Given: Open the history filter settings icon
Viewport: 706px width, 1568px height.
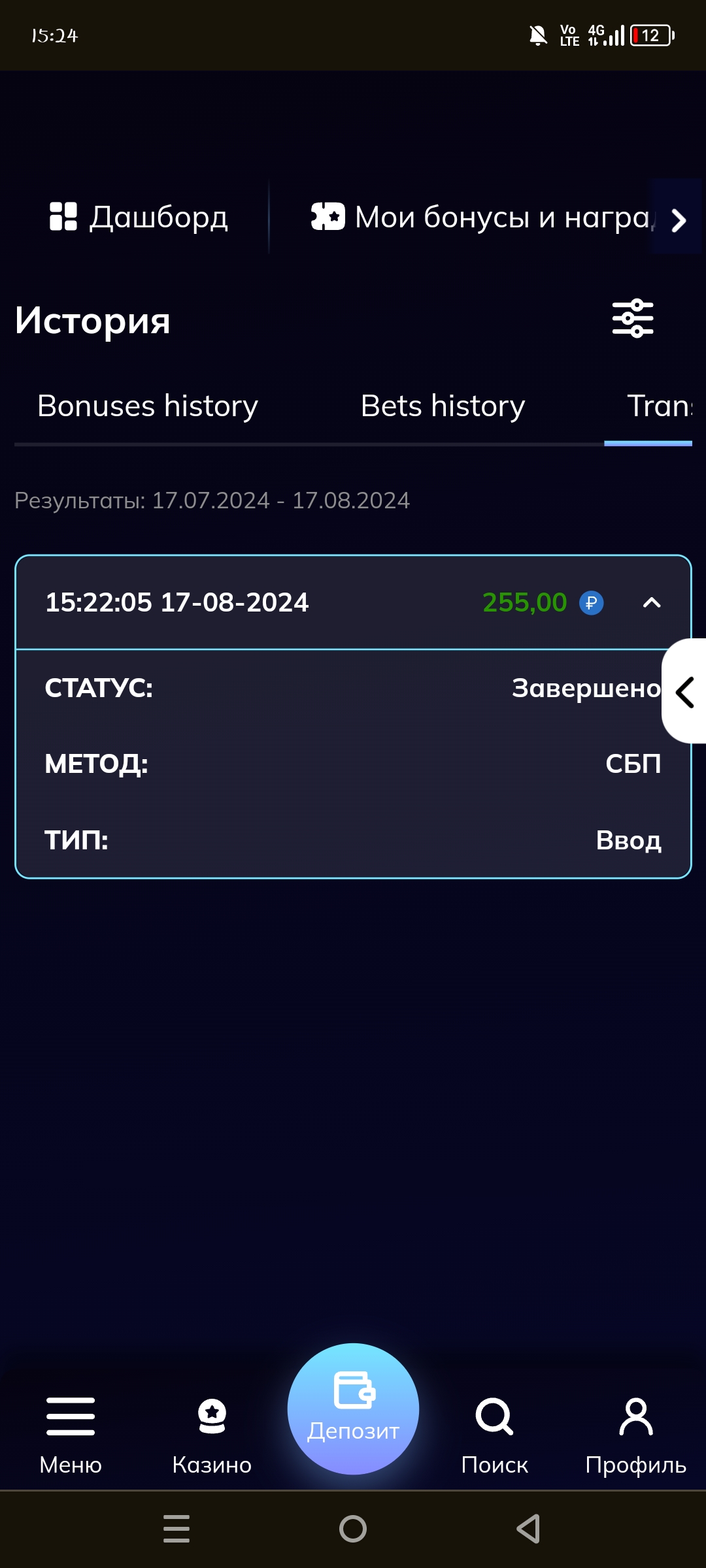Looking at the screenshot, I should [632, 319].
